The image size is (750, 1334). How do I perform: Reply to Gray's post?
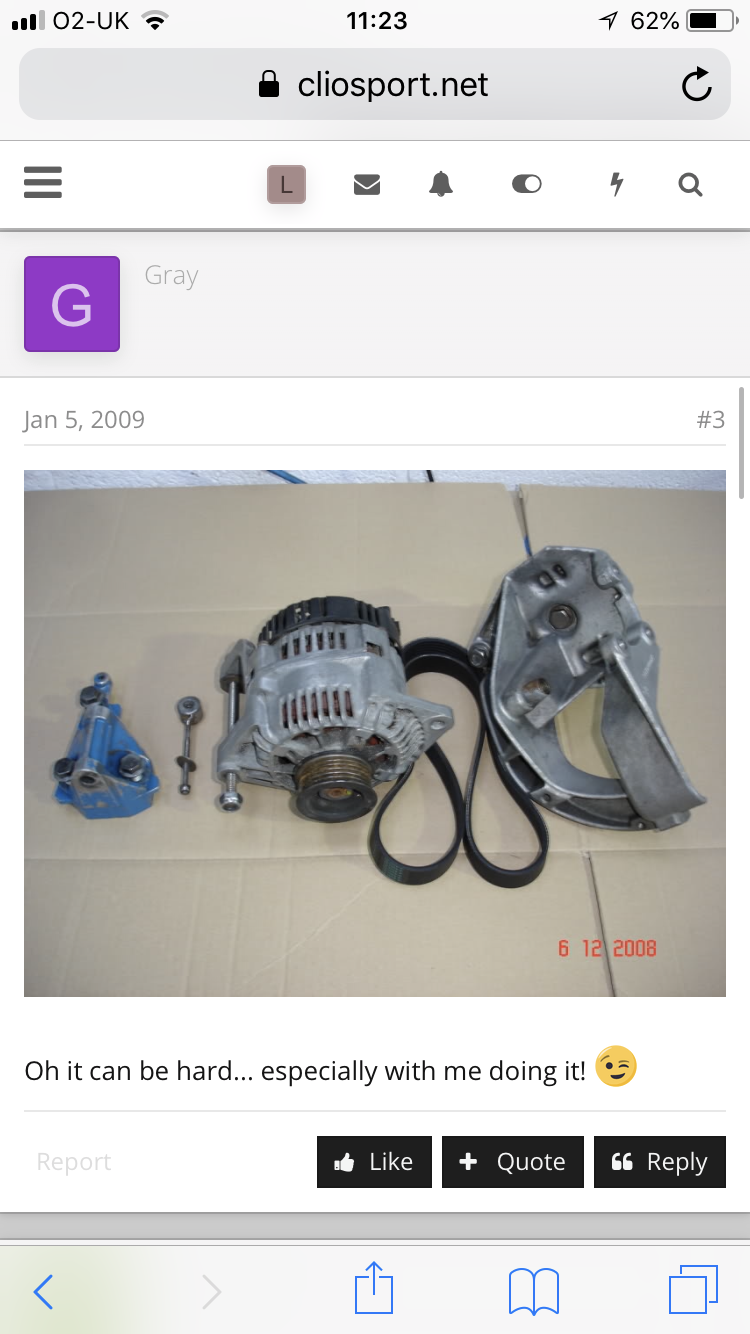click(660, 1162)
